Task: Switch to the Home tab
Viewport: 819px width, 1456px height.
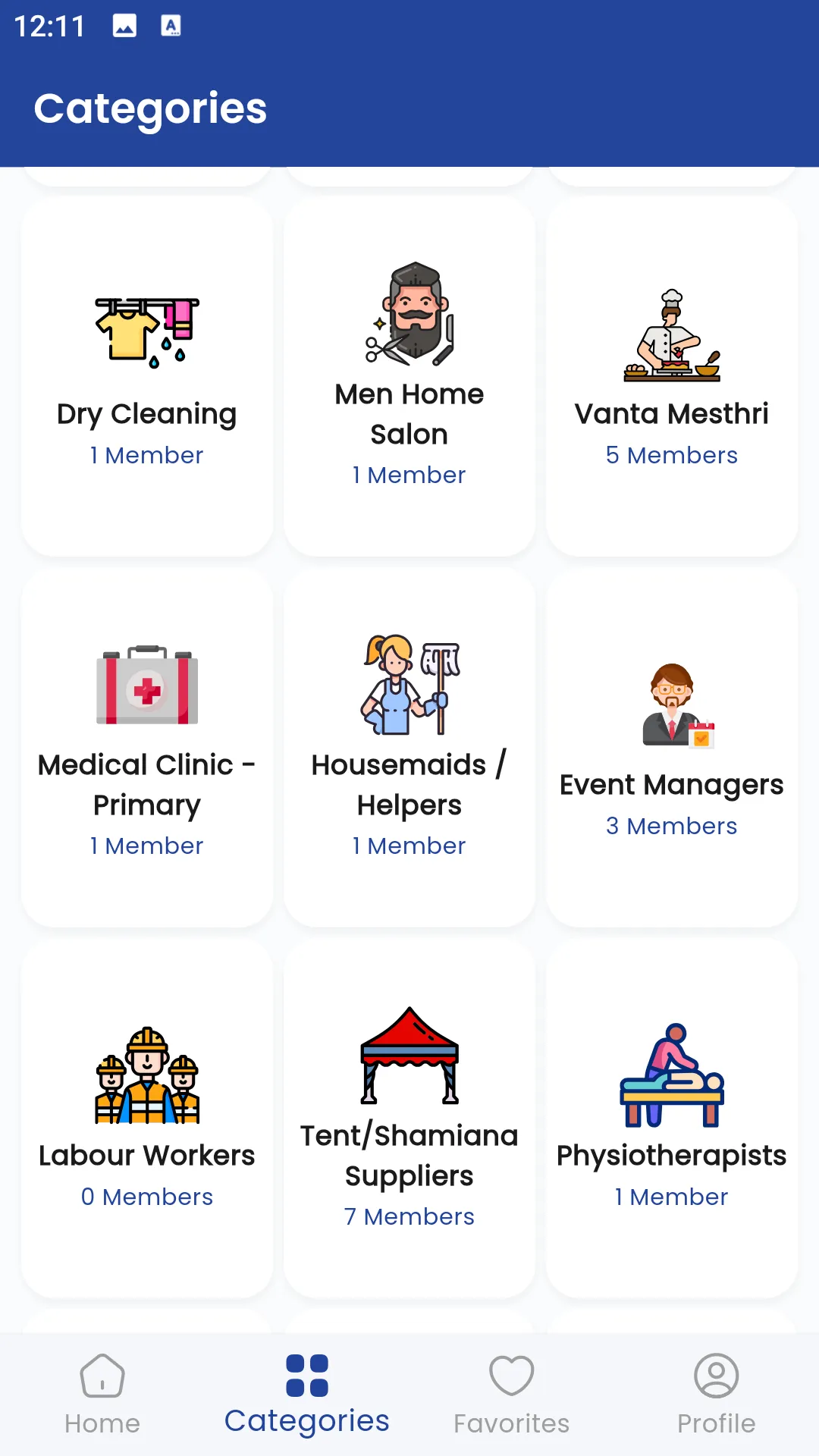Action: point(102,1395)
